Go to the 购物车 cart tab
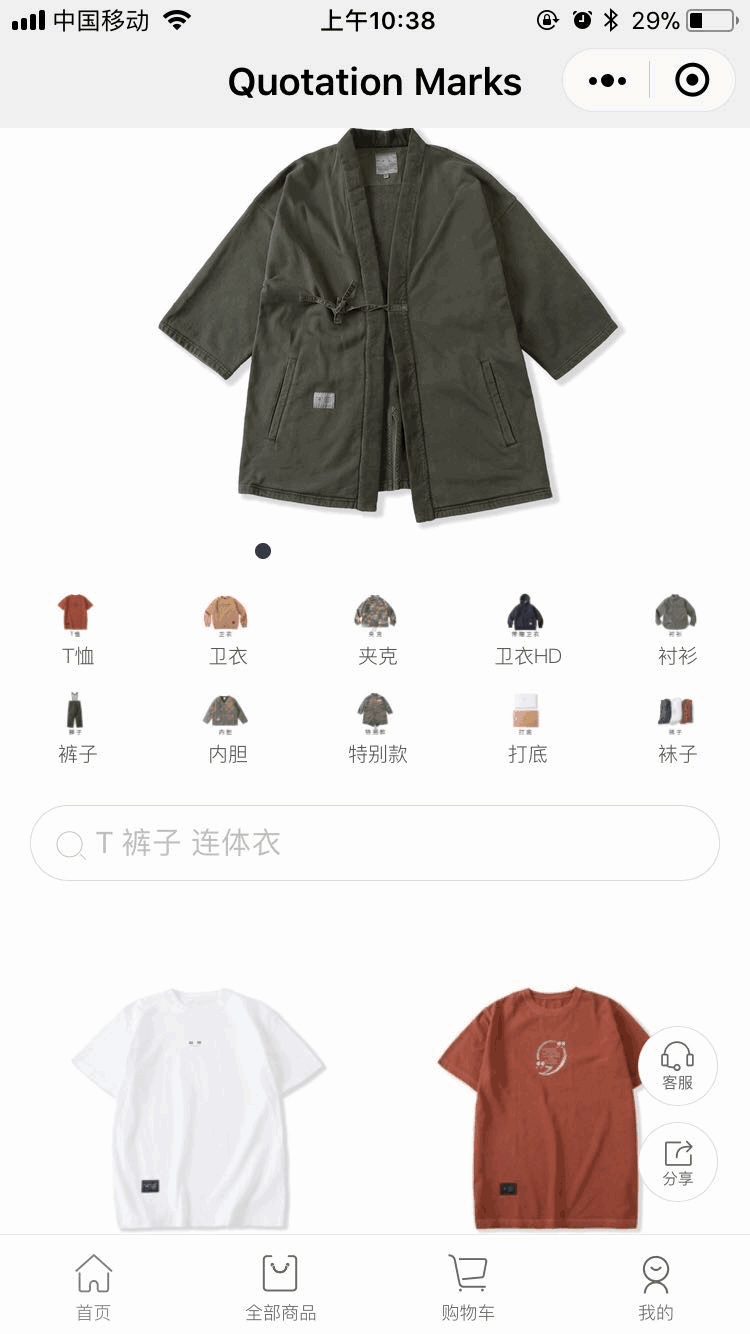The image size is (750, 1334). pyautogui.click(x=468, y=1287)
